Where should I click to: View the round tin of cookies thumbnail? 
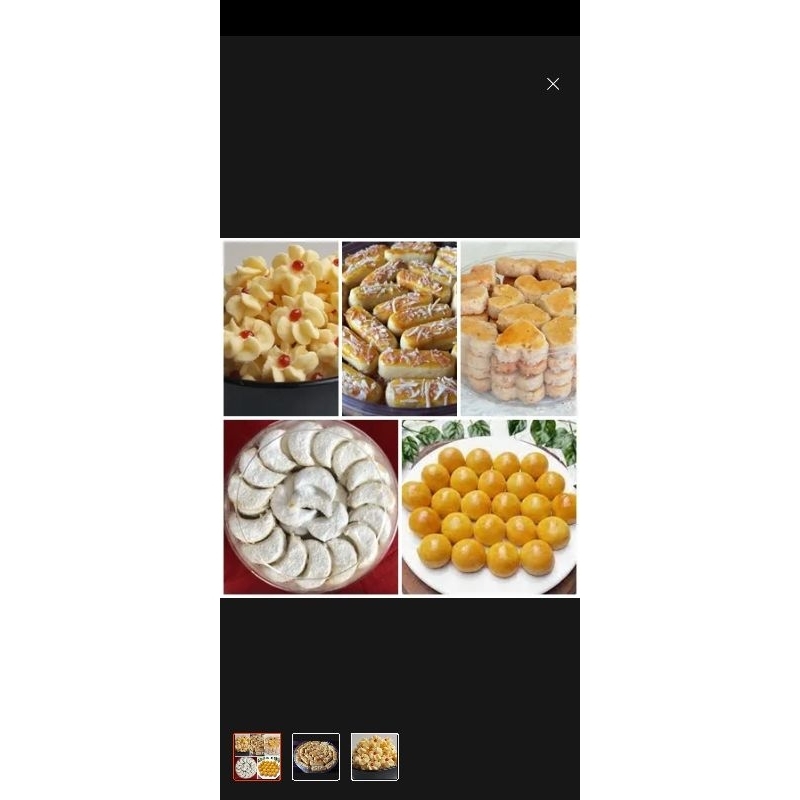316,757
